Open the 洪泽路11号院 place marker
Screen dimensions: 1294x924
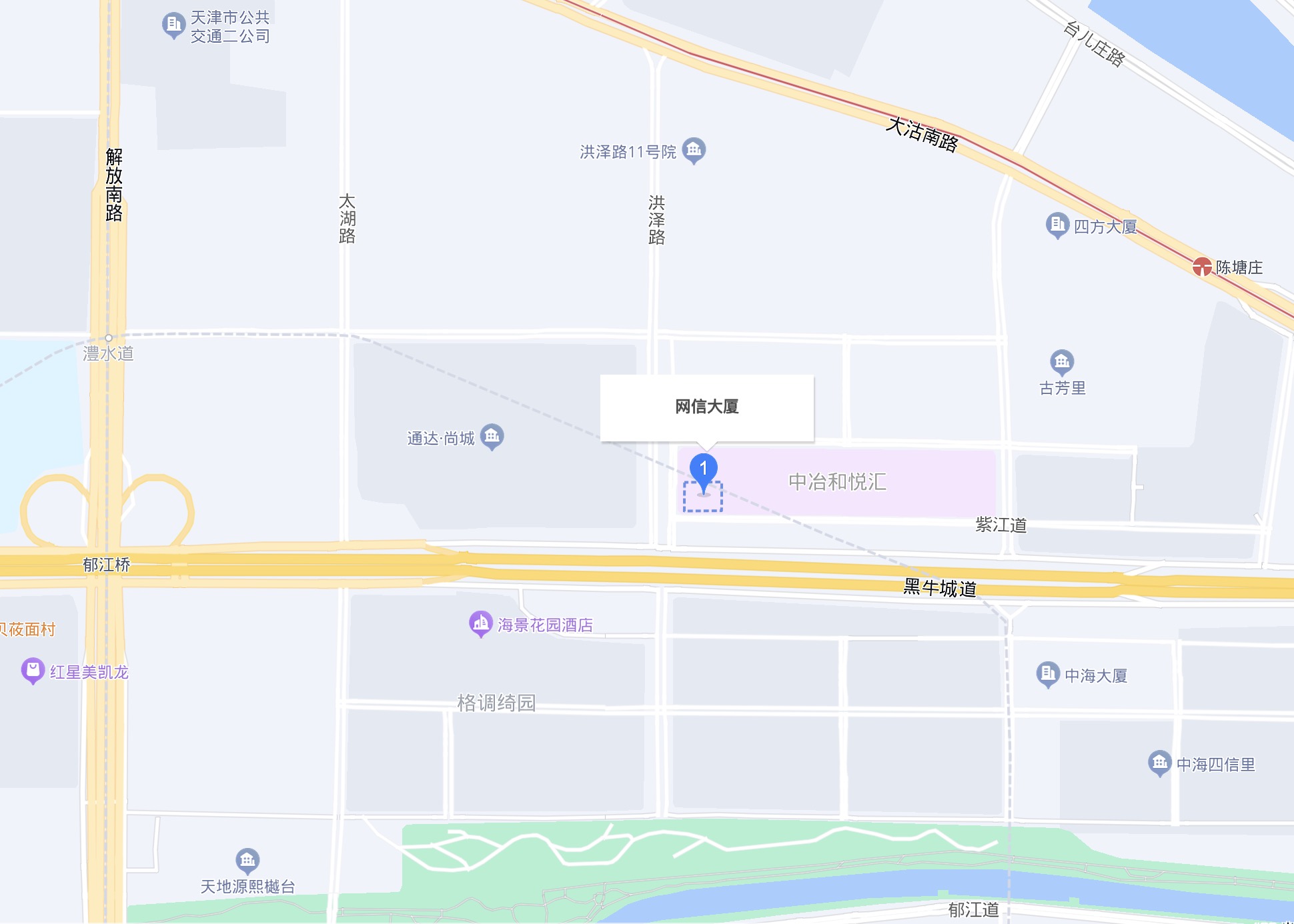[694, 150]
